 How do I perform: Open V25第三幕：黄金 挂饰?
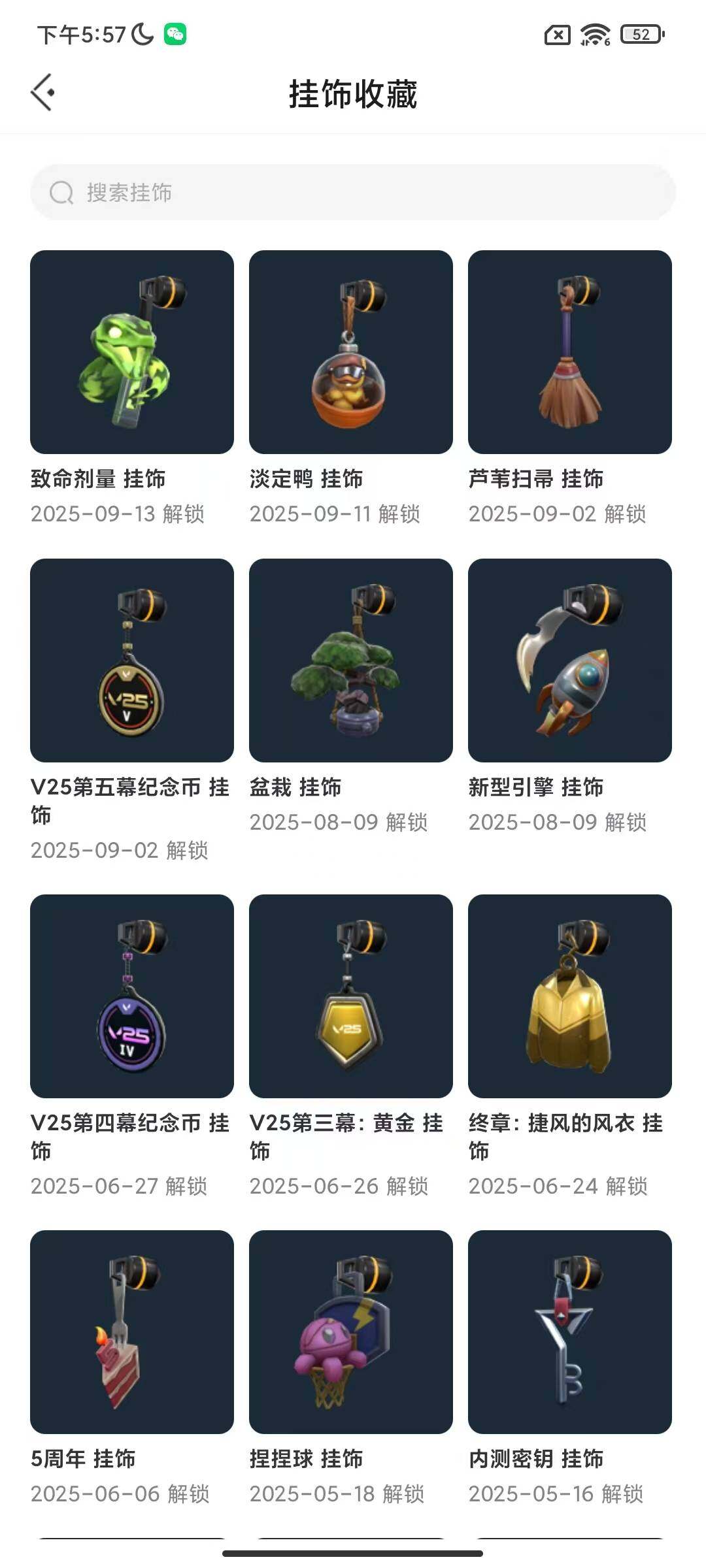pyautogui.click(x=351, y=996)
